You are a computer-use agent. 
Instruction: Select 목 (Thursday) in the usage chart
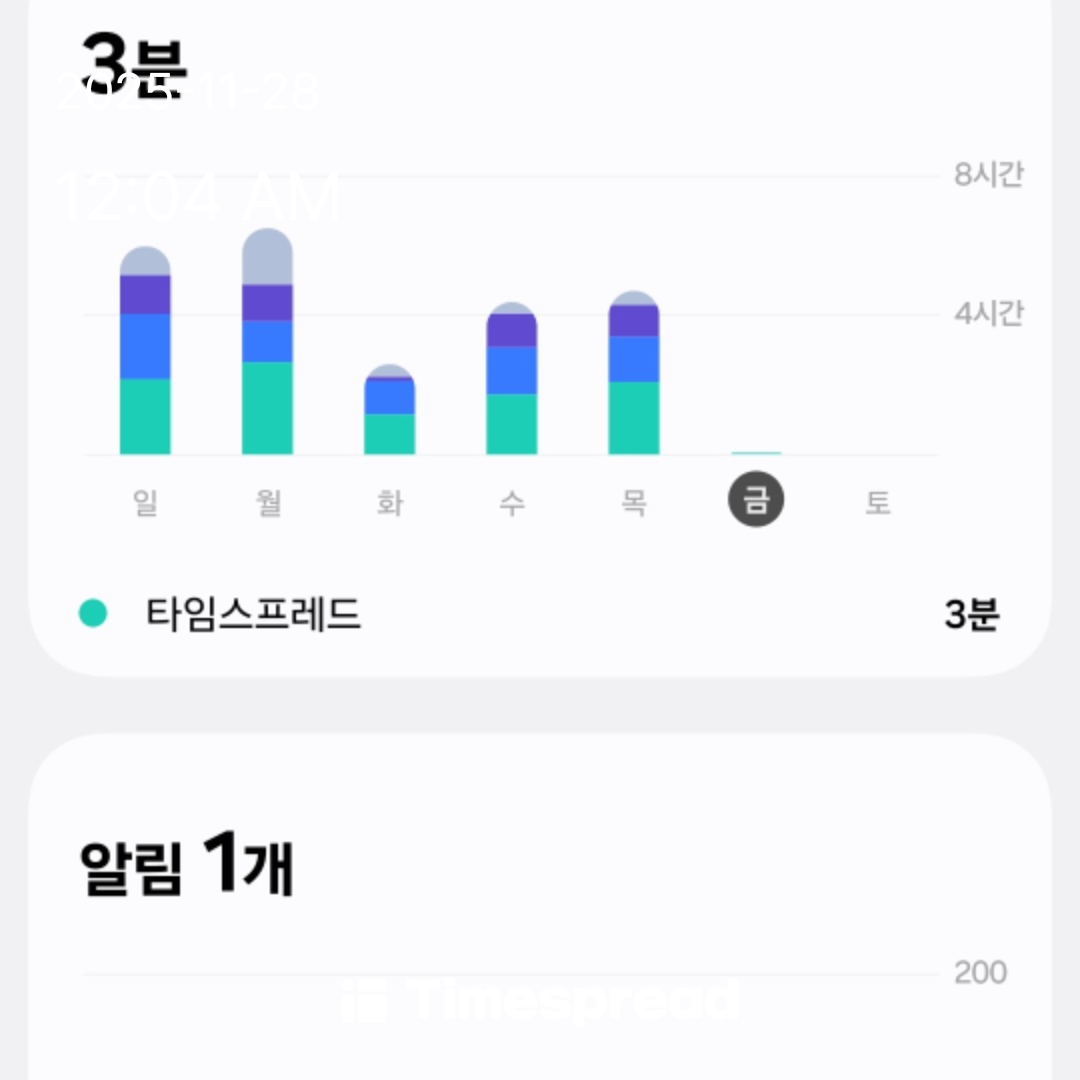pos(633,501)
